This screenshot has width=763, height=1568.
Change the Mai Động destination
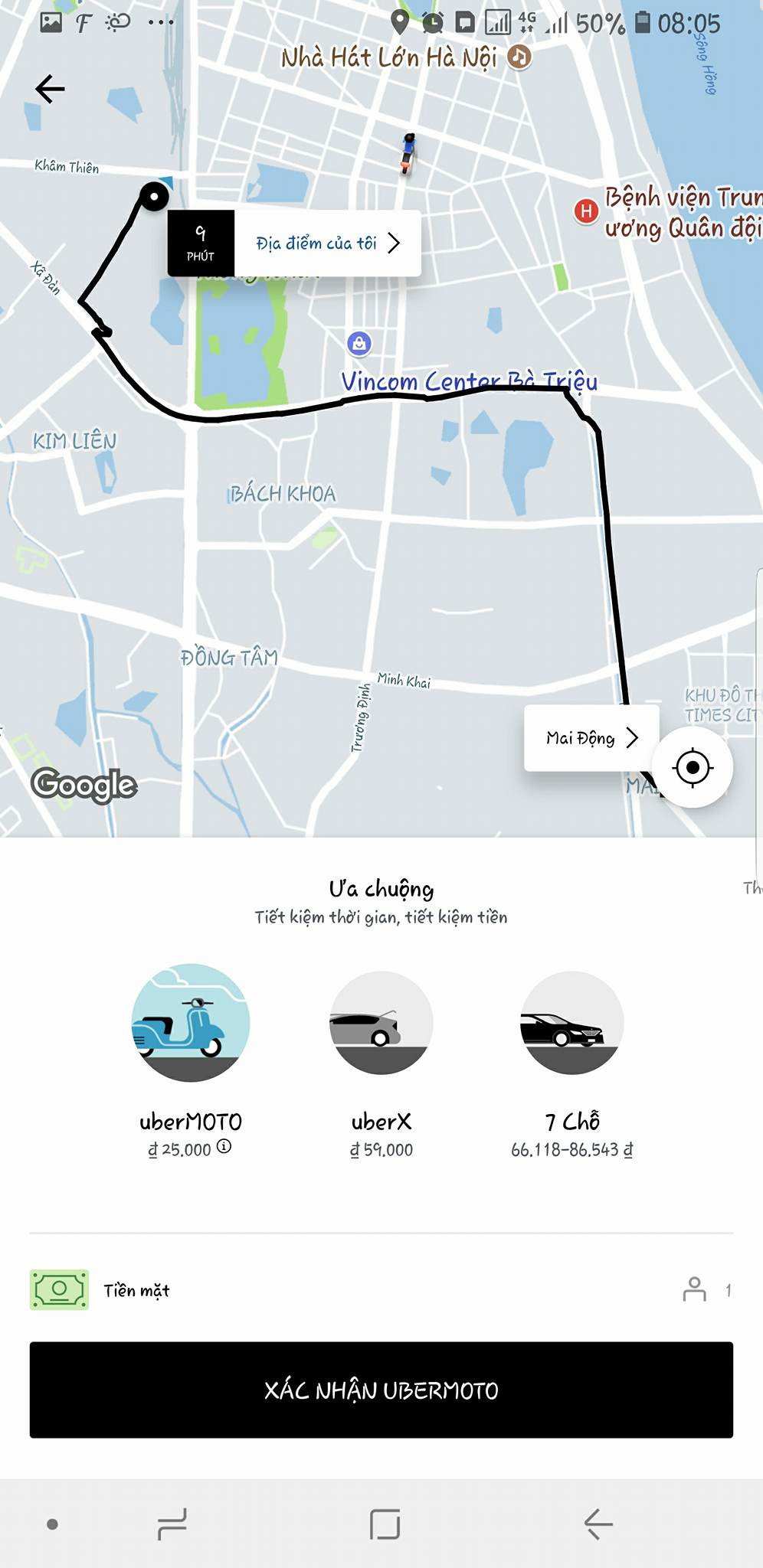(x=591, y=738)
